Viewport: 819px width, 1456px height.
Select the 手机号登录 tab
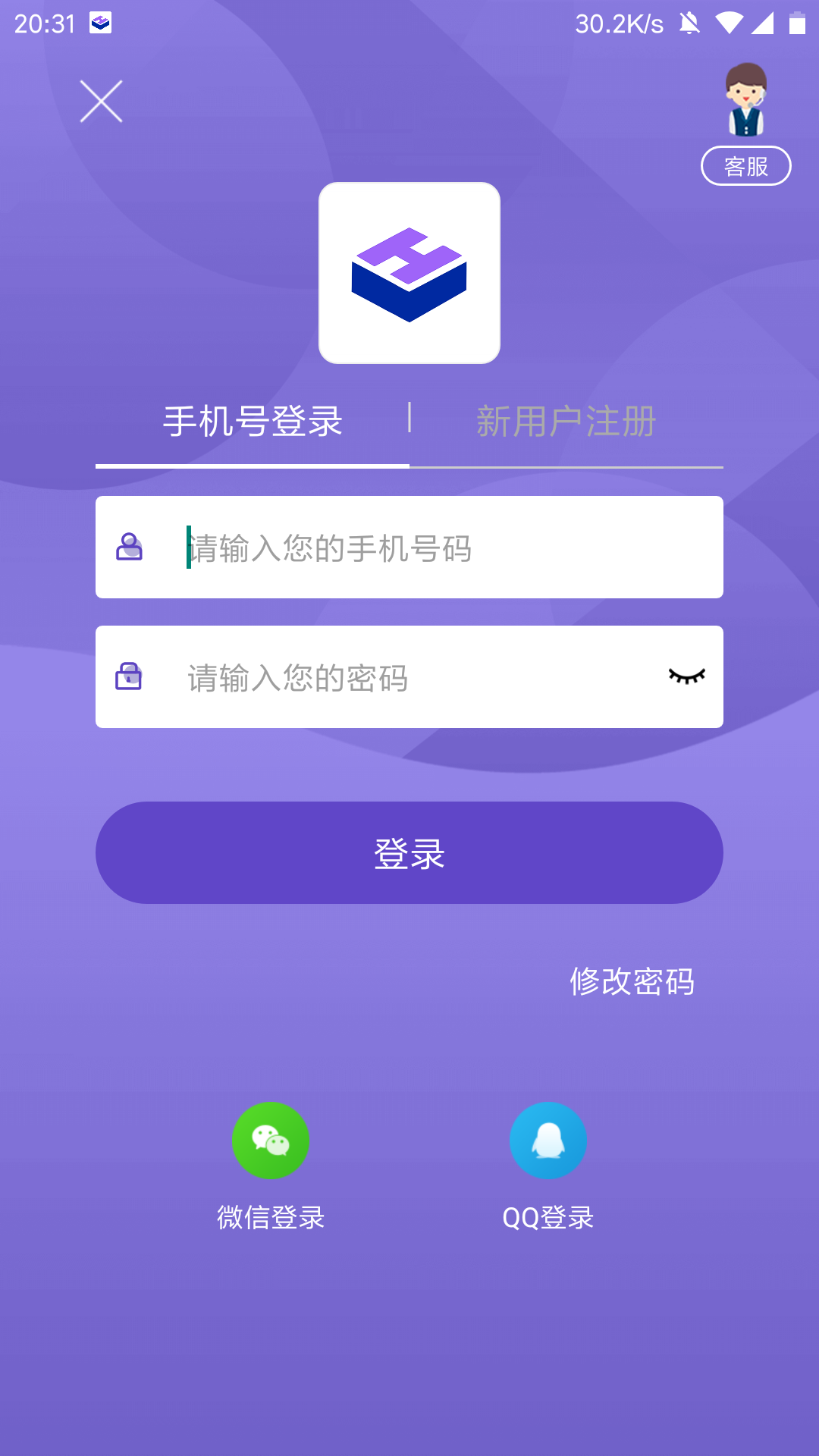click(253, 422)
